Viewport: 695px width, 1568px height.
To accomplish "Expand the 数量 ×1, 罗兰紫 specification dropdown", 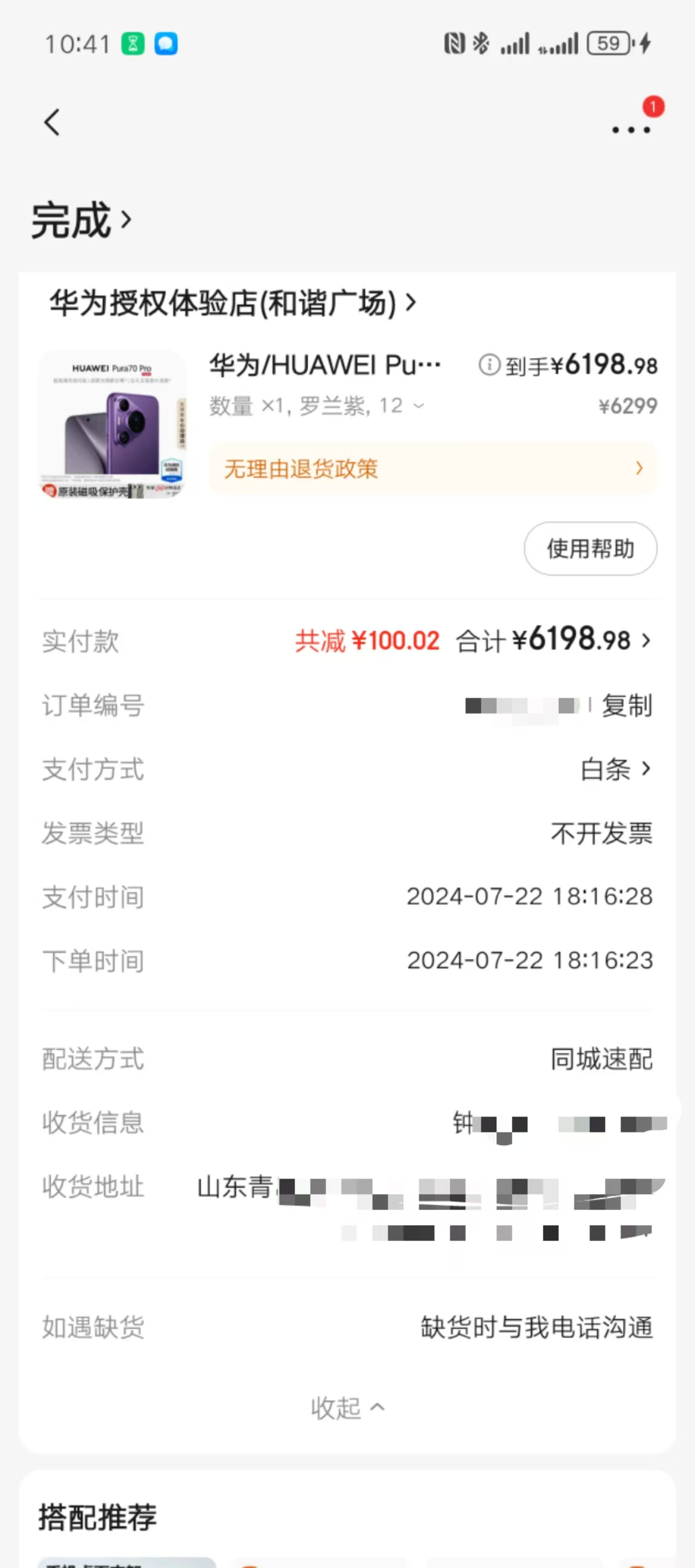I will coord(418,406).
